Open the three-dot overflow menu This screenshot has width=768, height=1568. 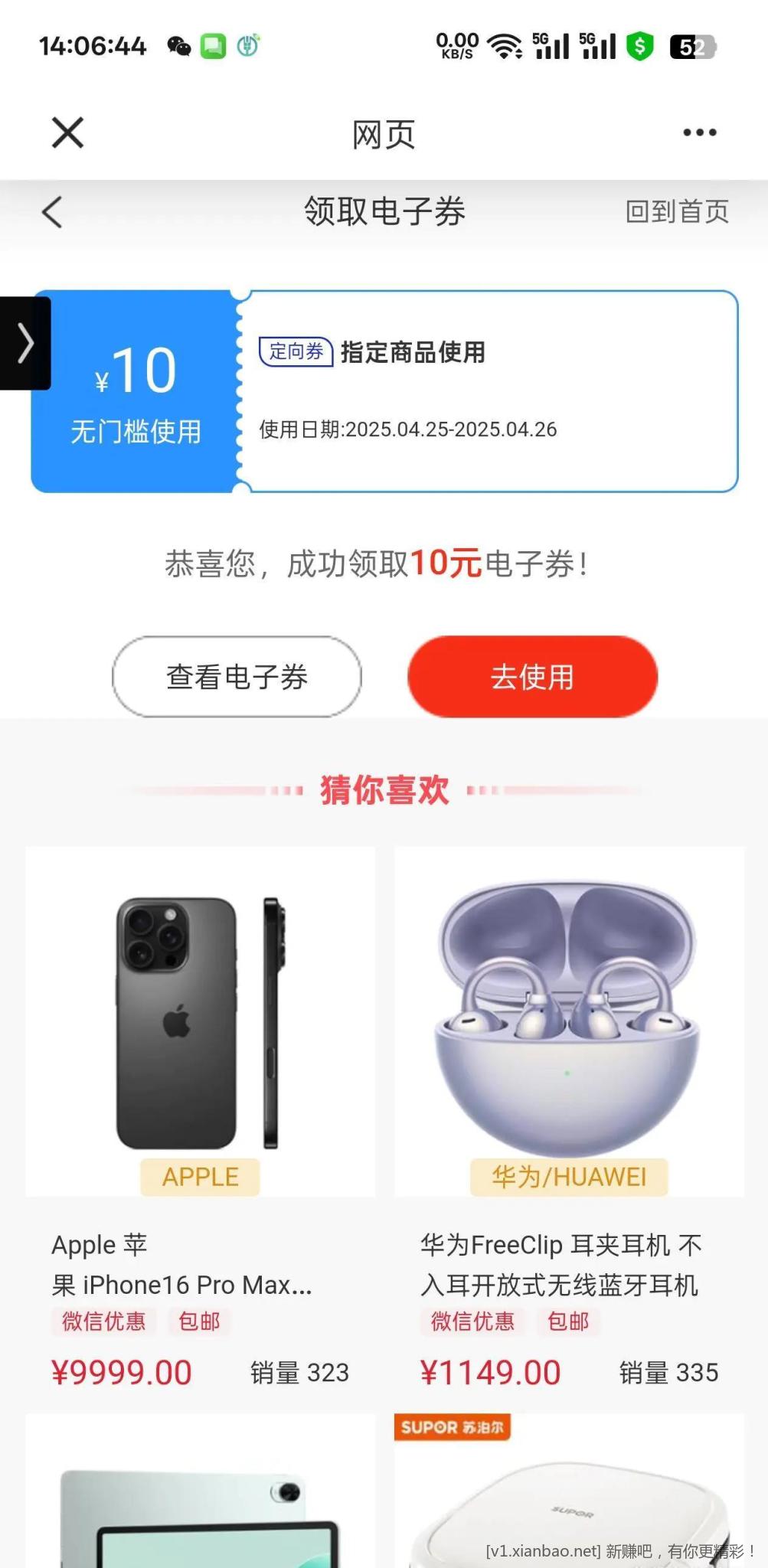tap(699, 132)
